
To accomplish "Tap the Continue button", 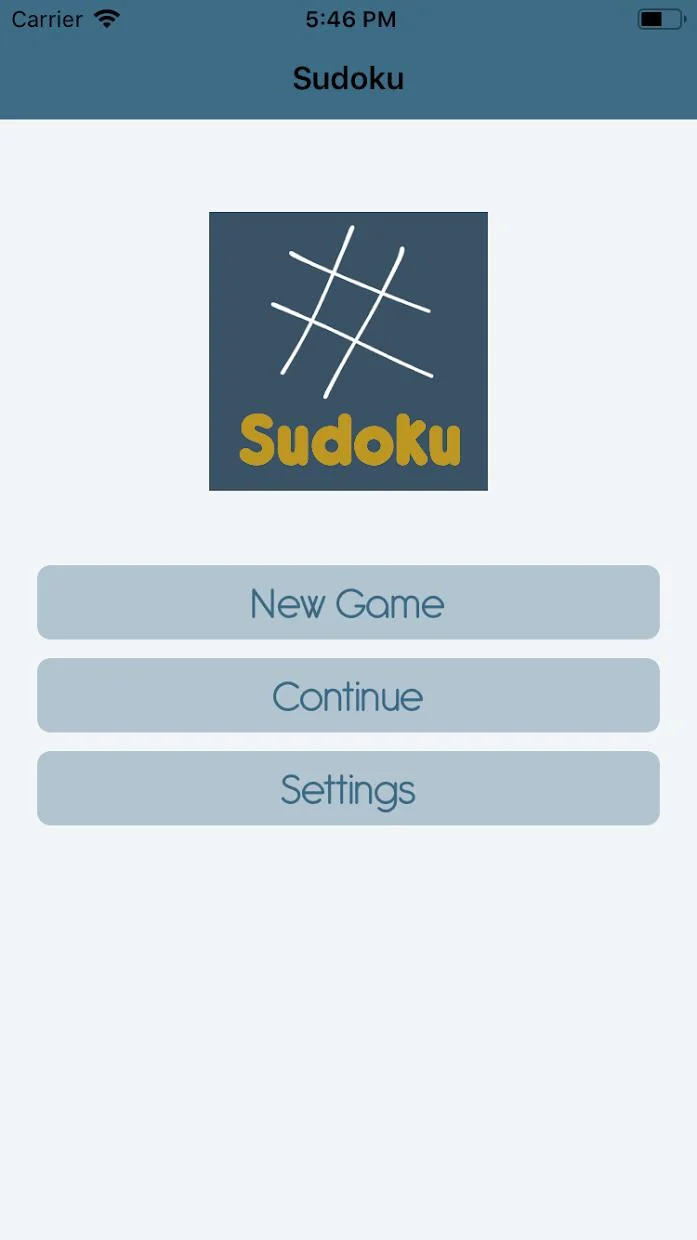I will tap(348, 696).
